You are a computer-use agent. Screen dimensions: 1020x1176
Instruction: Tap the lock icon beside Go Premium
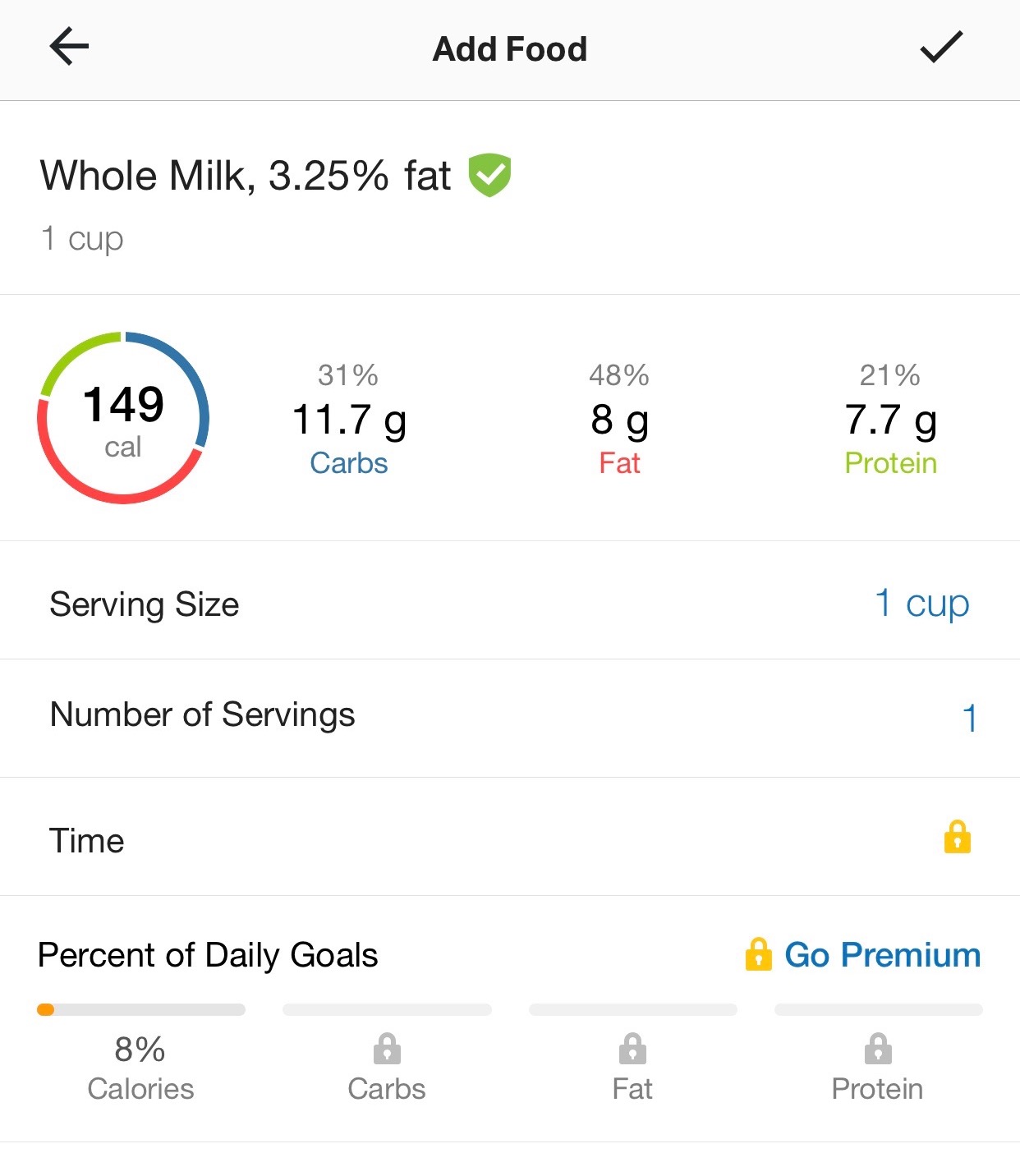[x=758, y=955]
